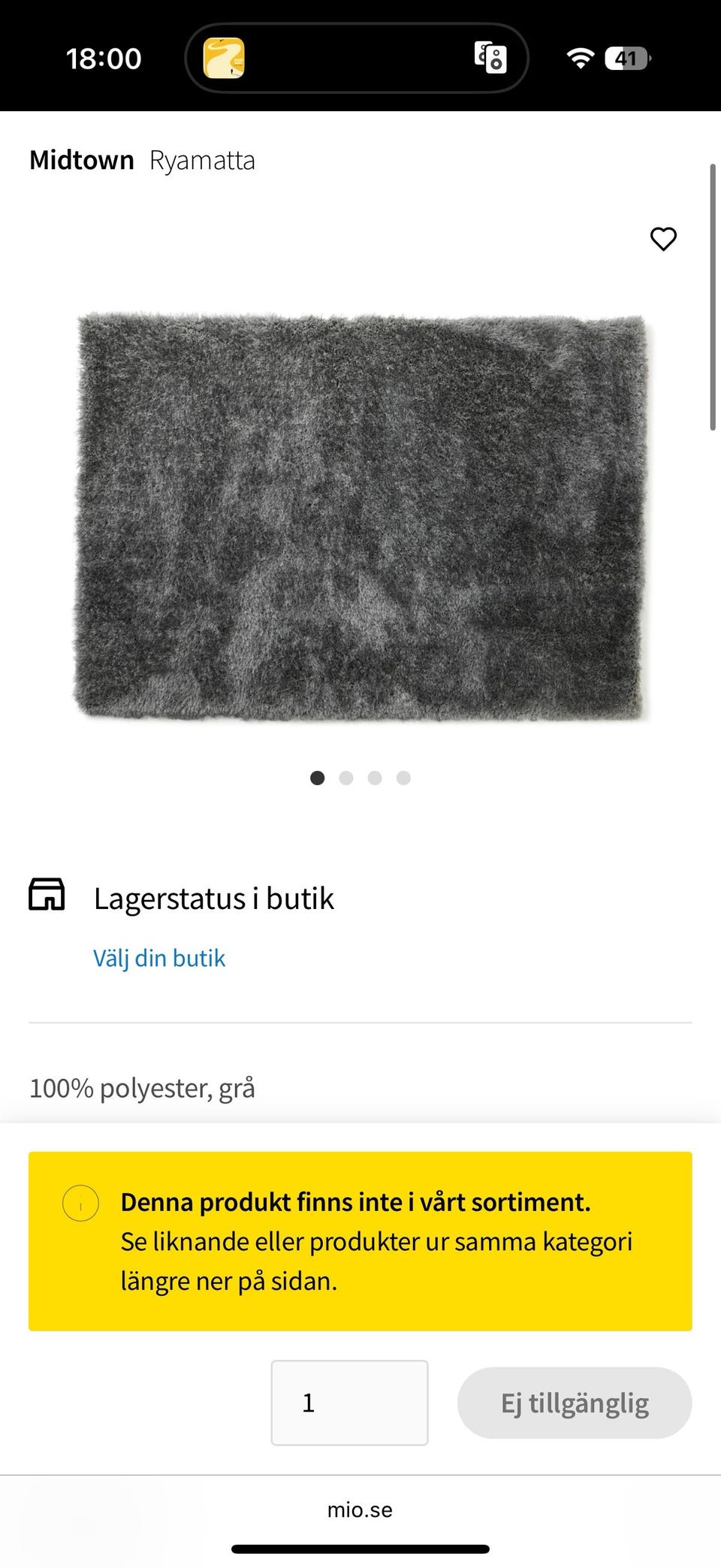Tap the clock showing 18:00
The width and height of the screenshot is (721, 1568).
tap(104, 58)
